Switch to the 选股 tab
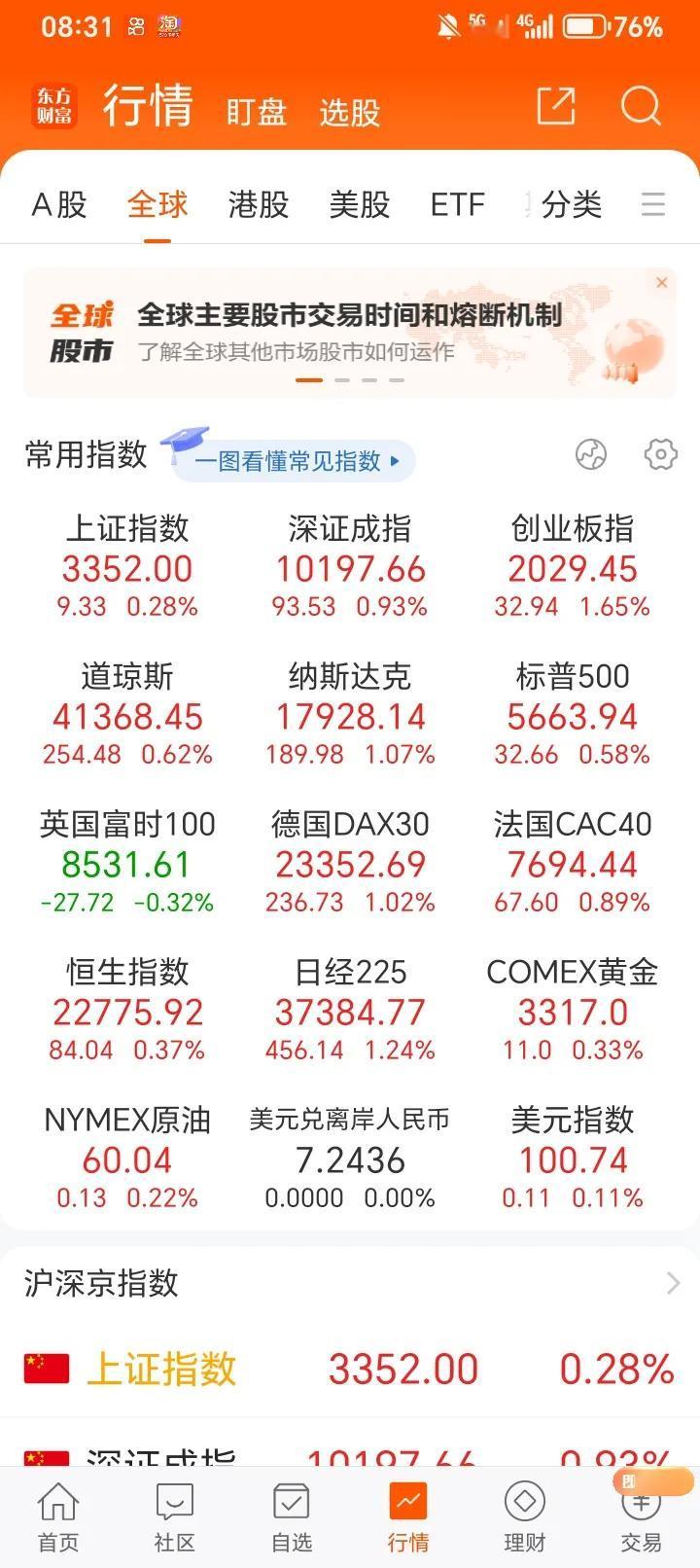Image resolution: width=700 pixels, height=1568 pixels. point(349,112)
